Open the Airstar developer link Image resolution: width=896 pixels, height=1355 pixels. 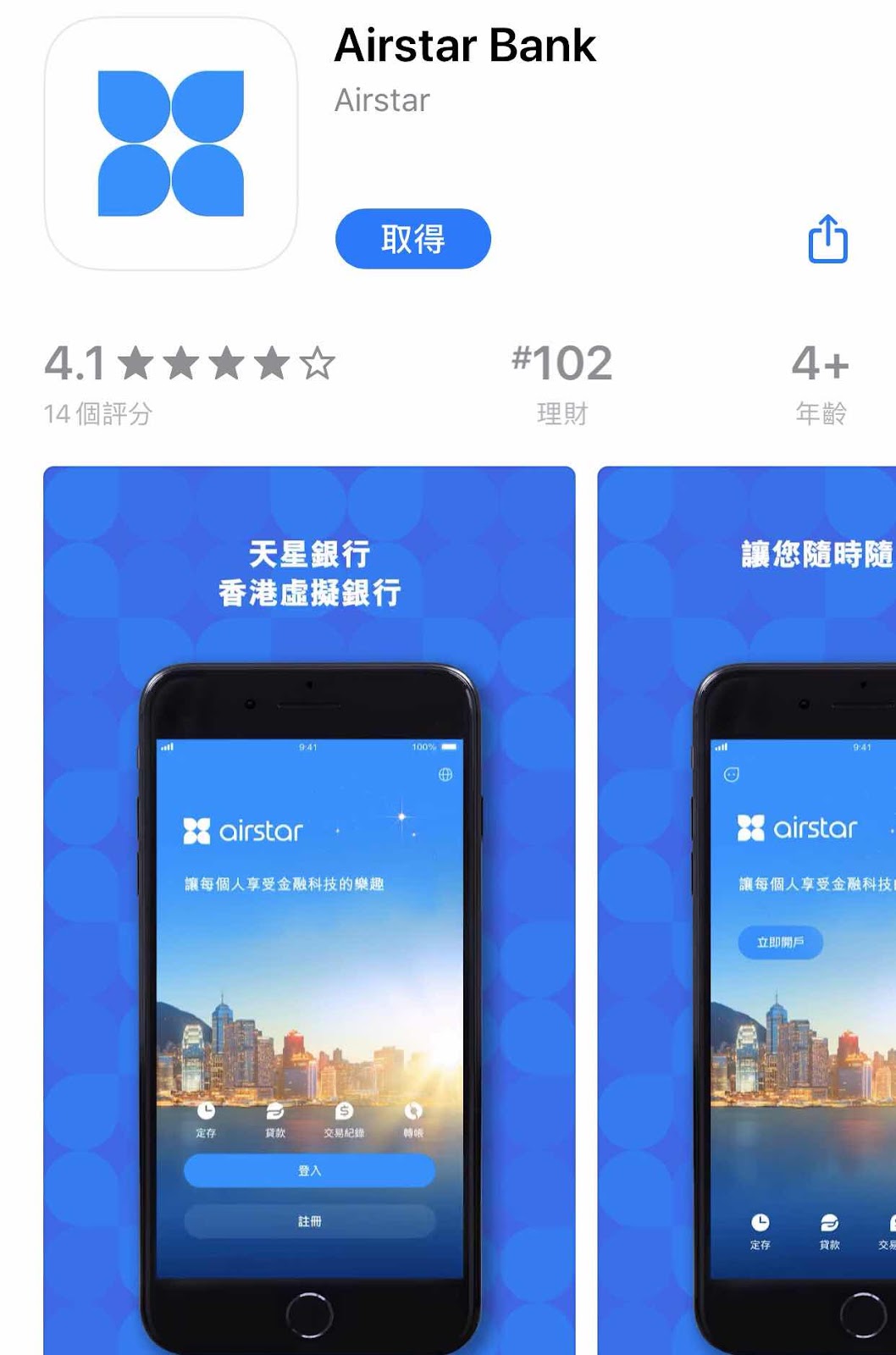coord(382,101)
